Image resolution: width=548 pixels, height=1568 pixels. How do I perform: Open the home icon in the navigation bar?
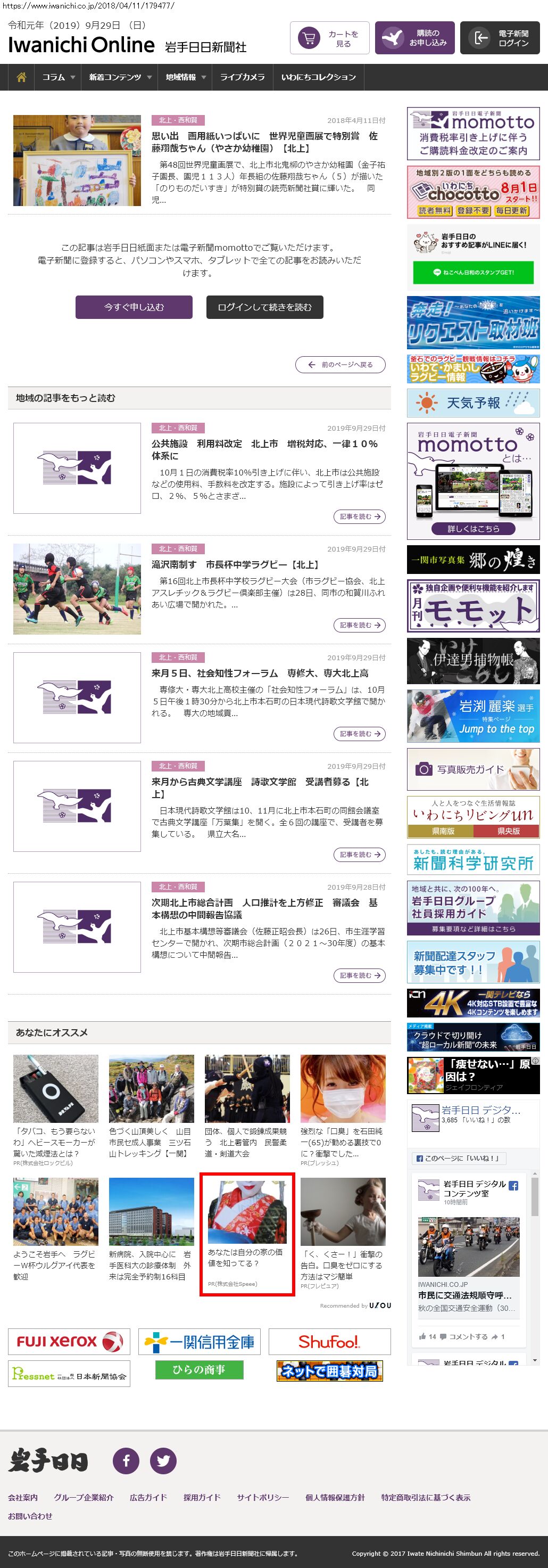21,77
